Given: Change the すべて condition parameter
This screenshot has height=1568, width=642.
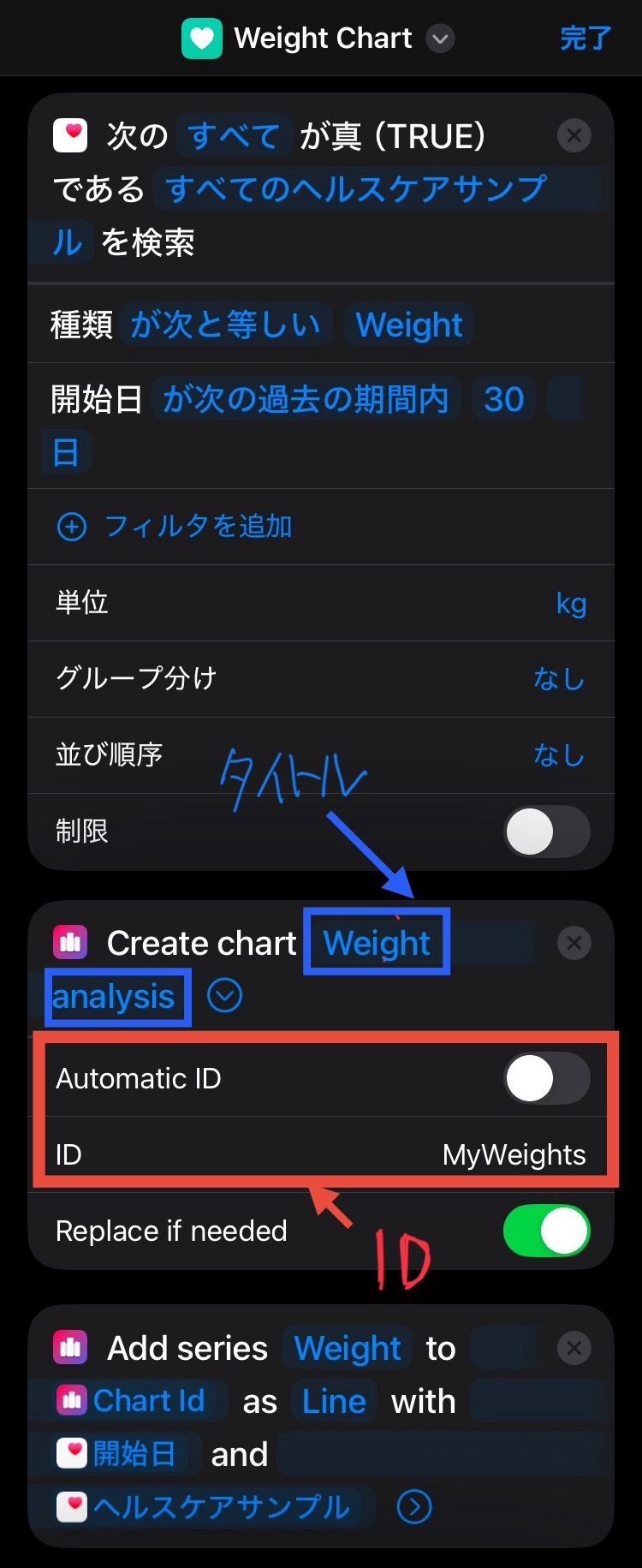Looking at the screenshot, I should point(233,136).
